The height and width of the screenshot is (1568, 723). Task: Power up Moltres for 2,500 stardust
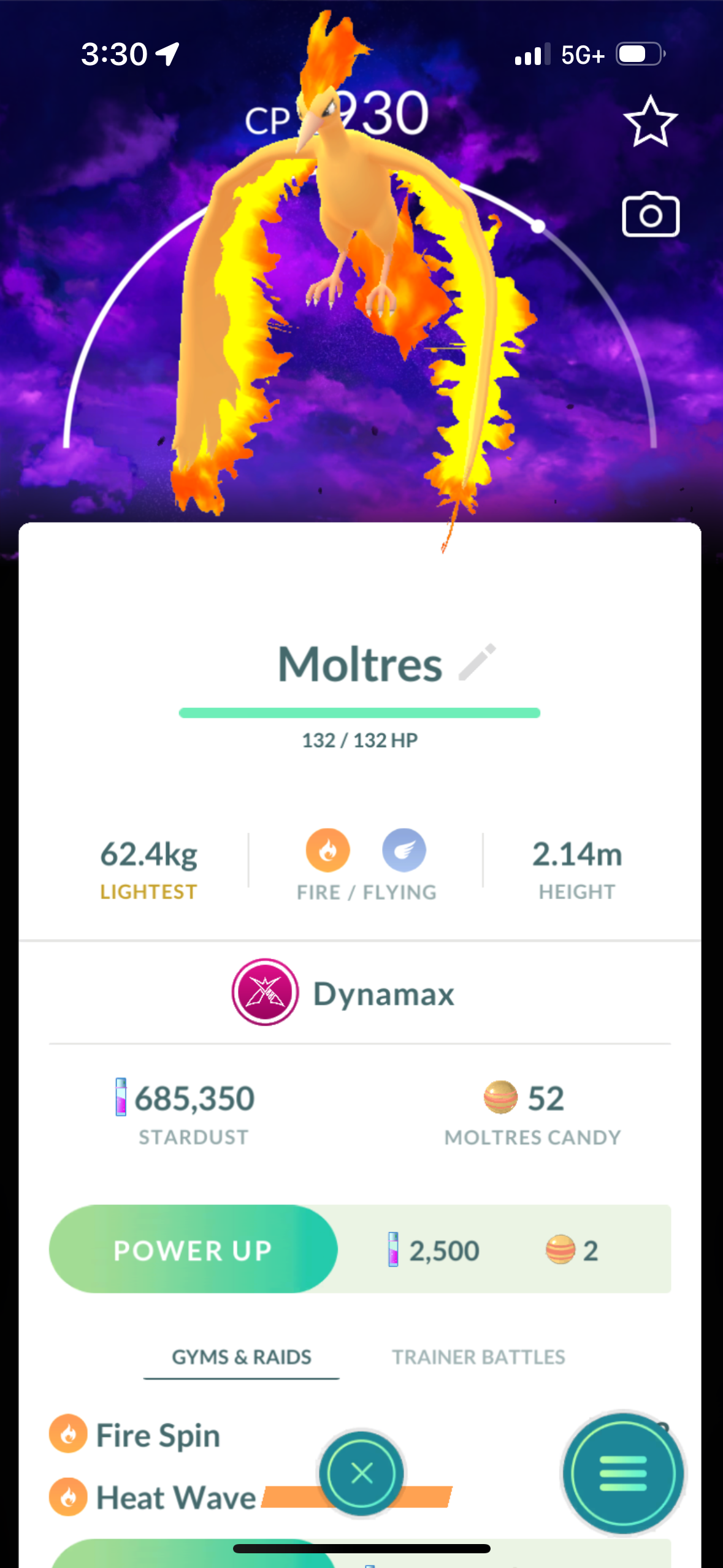[193, 1249]
